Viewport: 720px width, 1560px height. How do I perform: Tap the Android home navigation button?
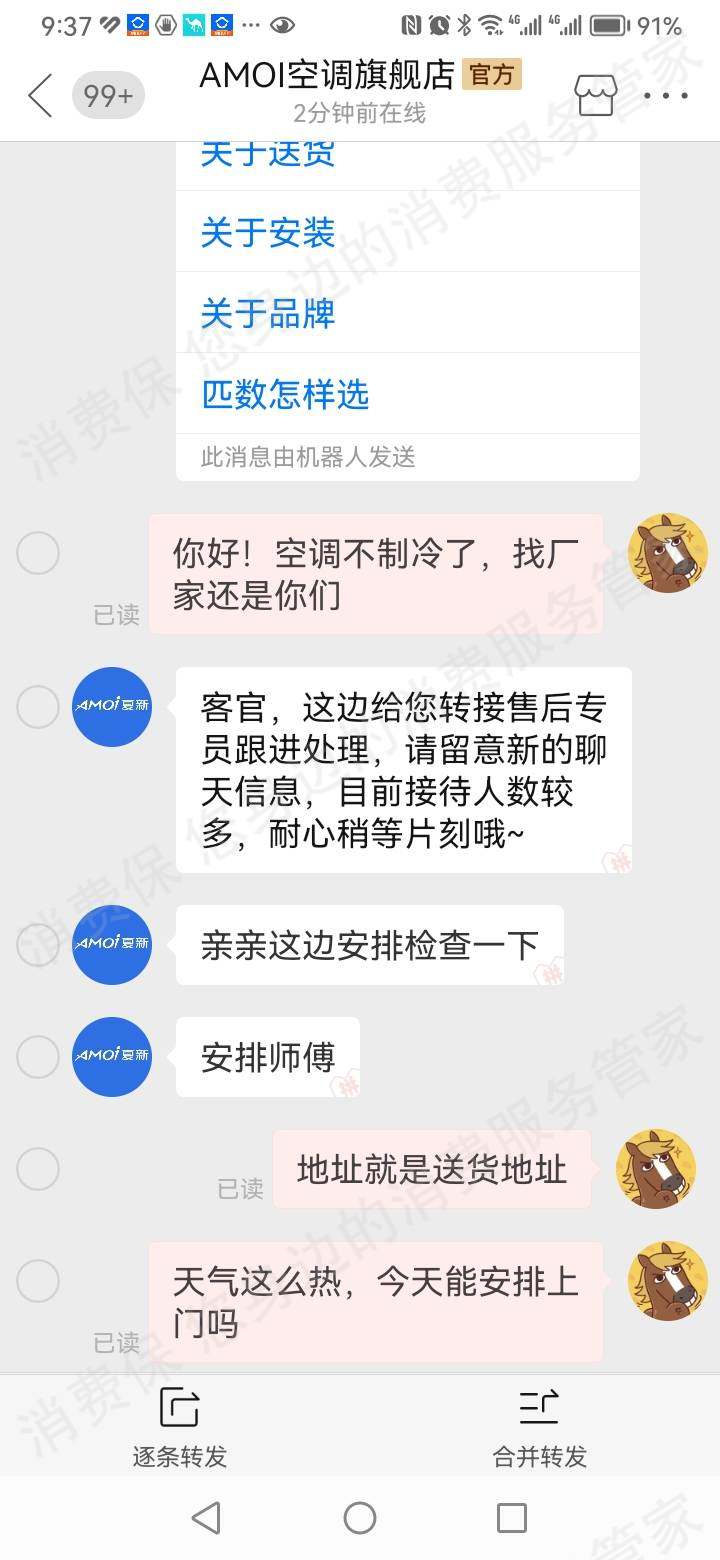360,1517
